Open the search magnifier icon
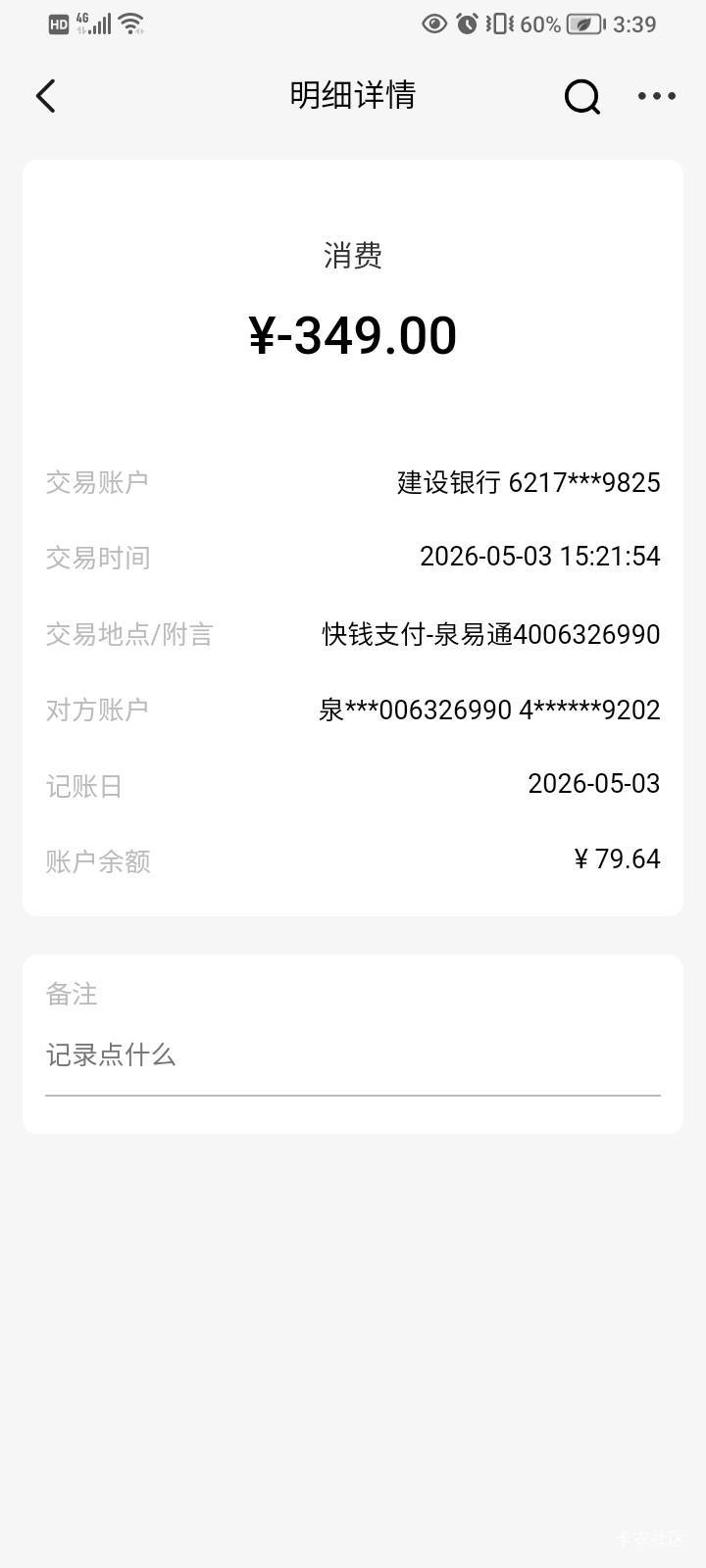This screenshot has width=706, height=1568. coord(581,96)
